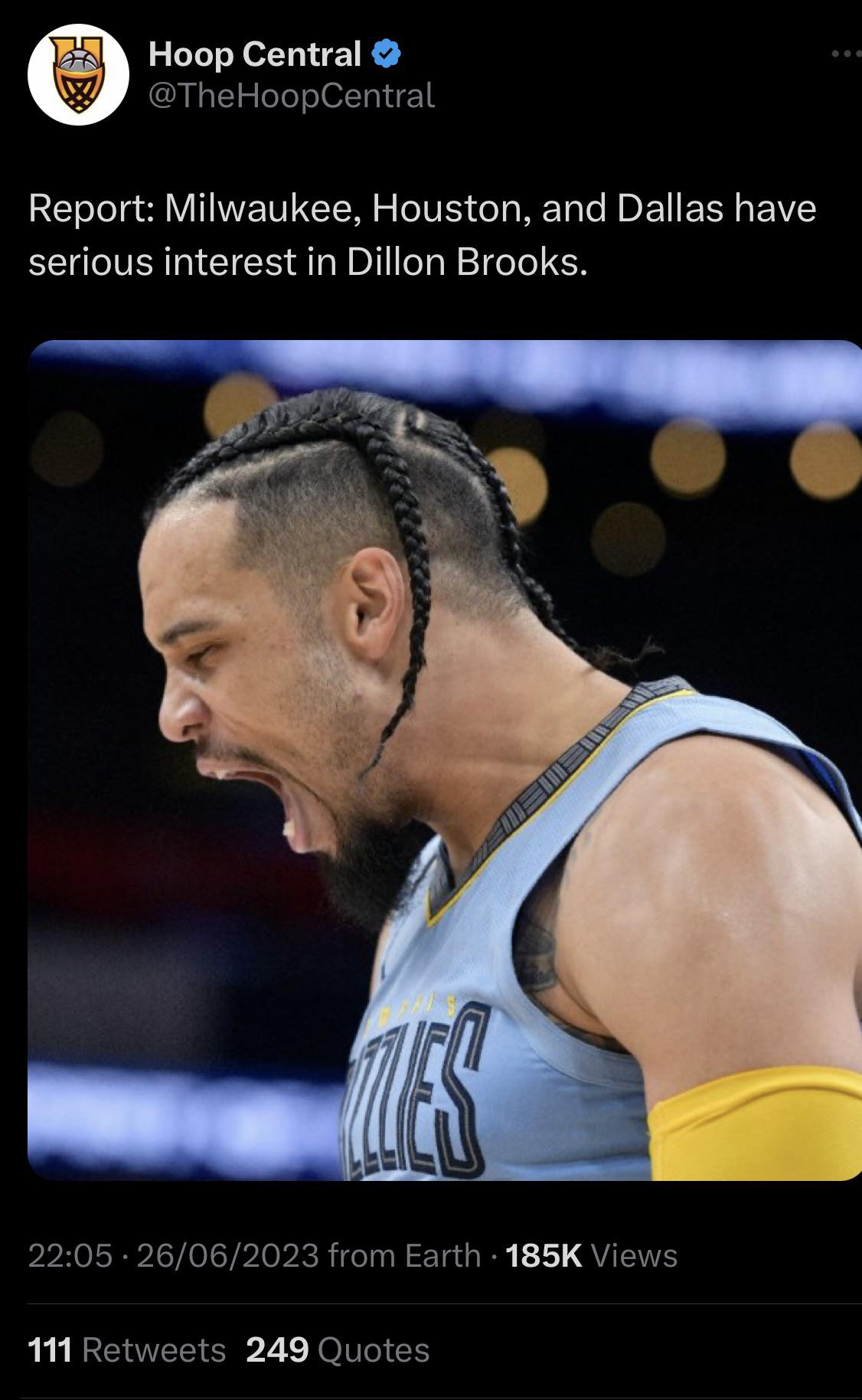Viewport: 862px width, 1400px height.
Task: Open Hoop Central's profile picture
Action: (x=77, y=75)
